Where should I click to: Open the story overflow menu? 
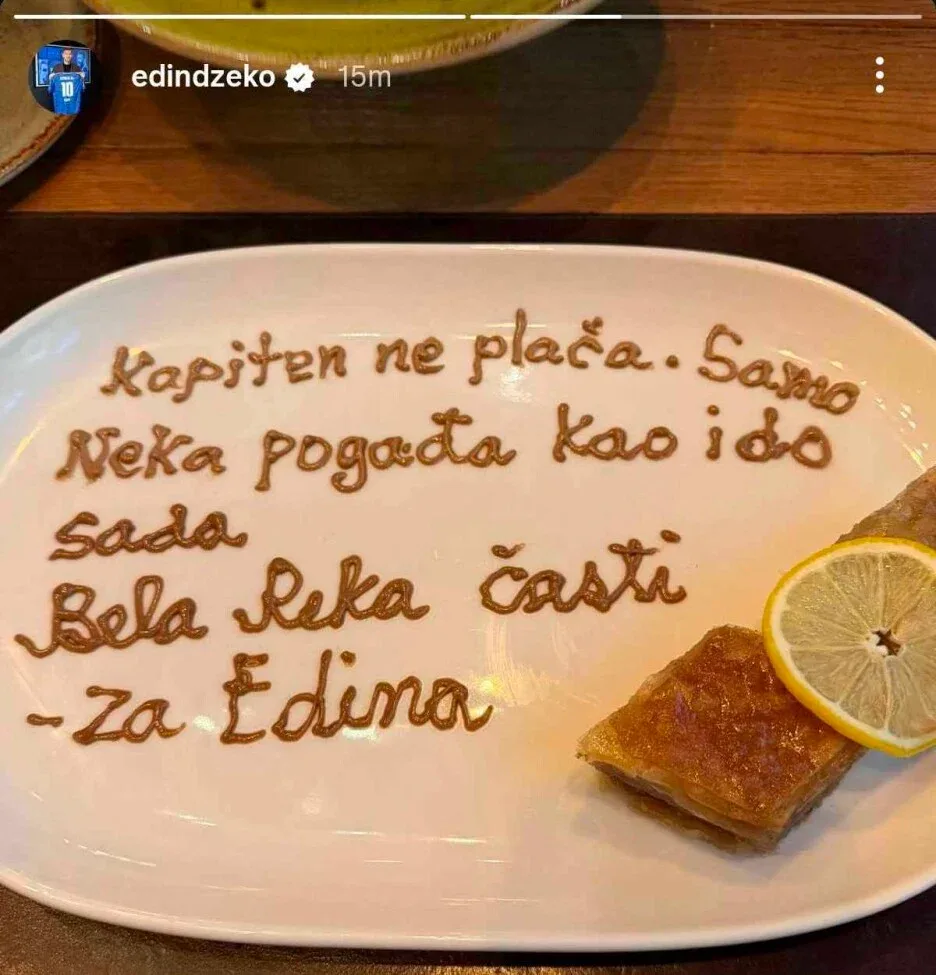[879, 76]
